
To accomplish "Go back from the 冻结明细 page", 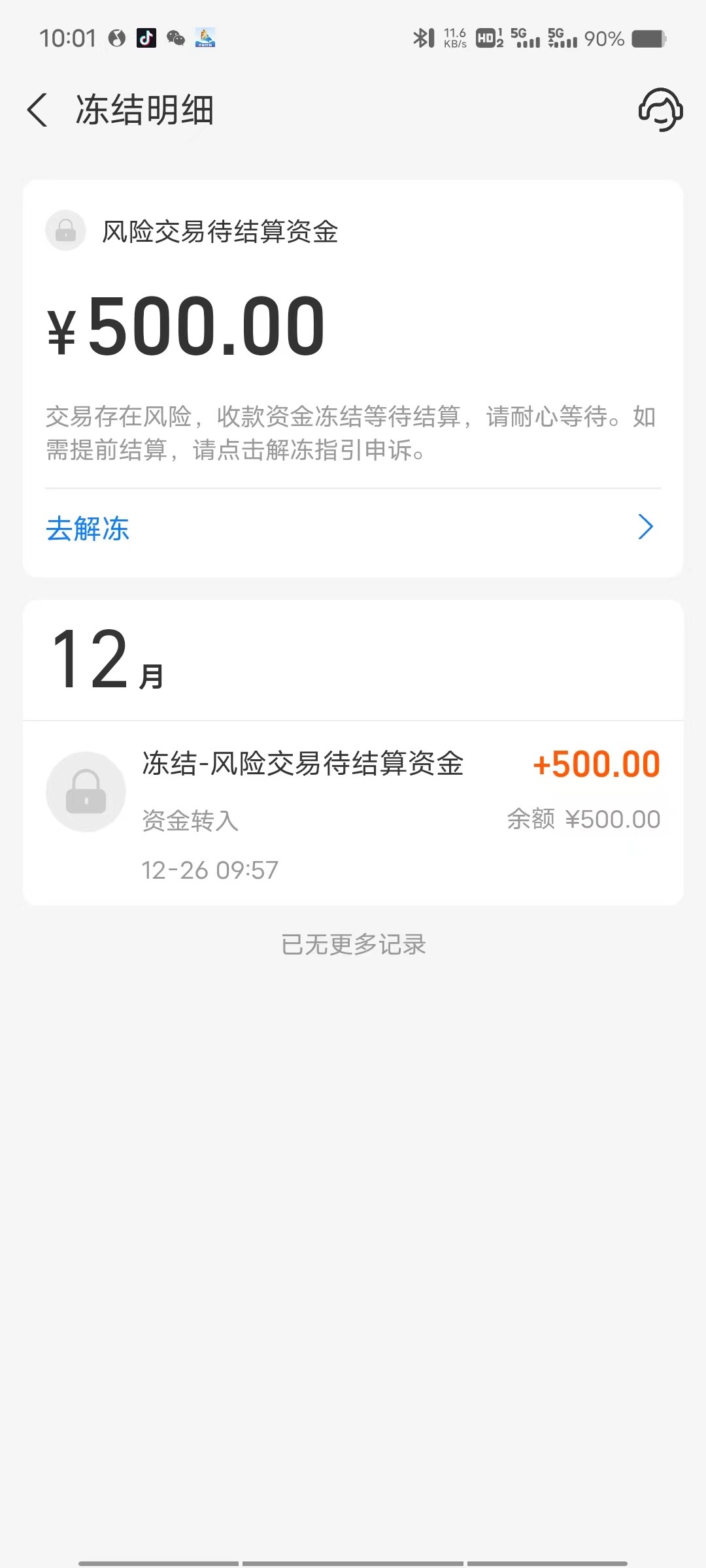I will 37,110.
